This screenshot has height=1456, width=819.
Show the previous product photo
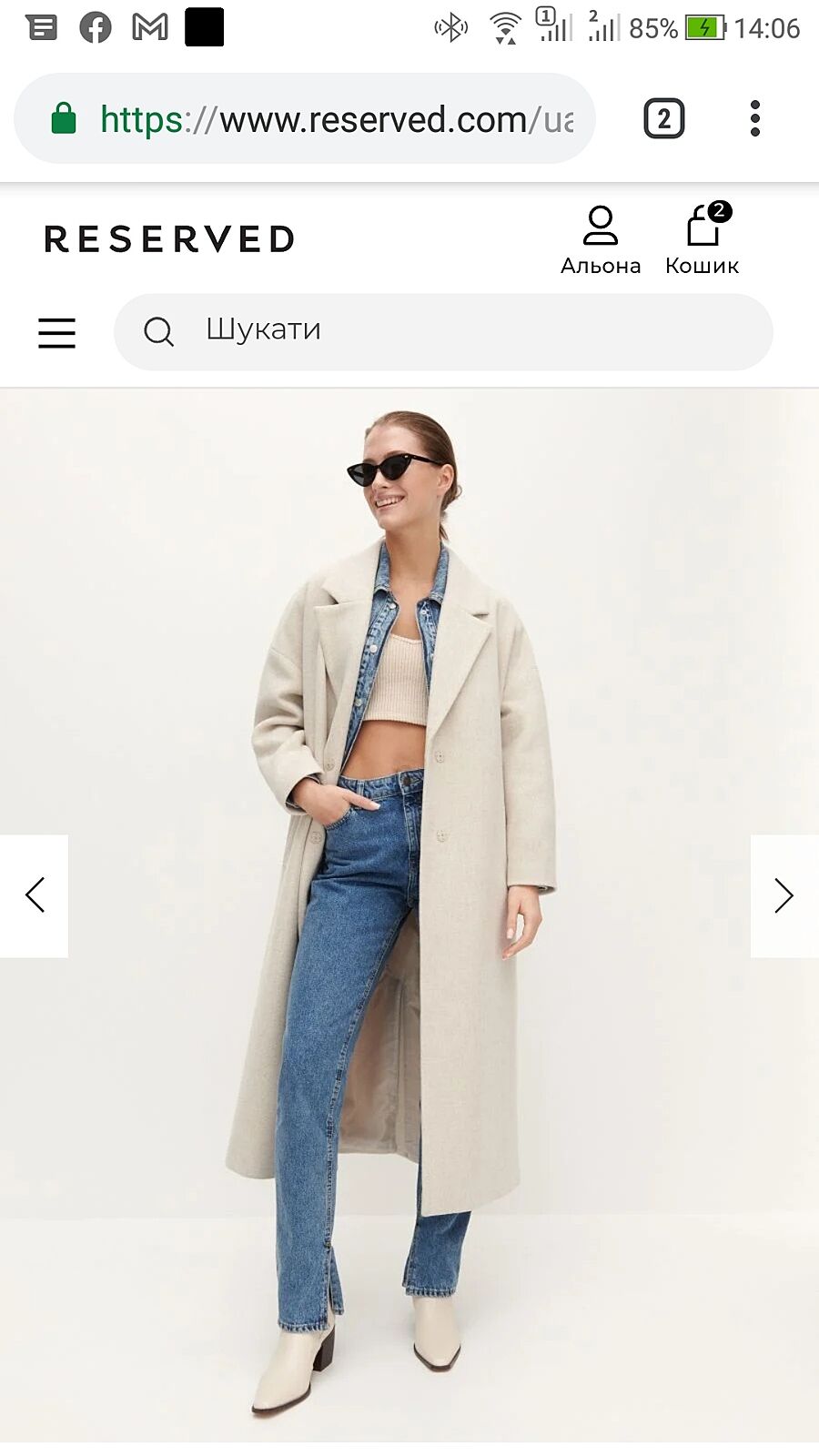point(35,895)
